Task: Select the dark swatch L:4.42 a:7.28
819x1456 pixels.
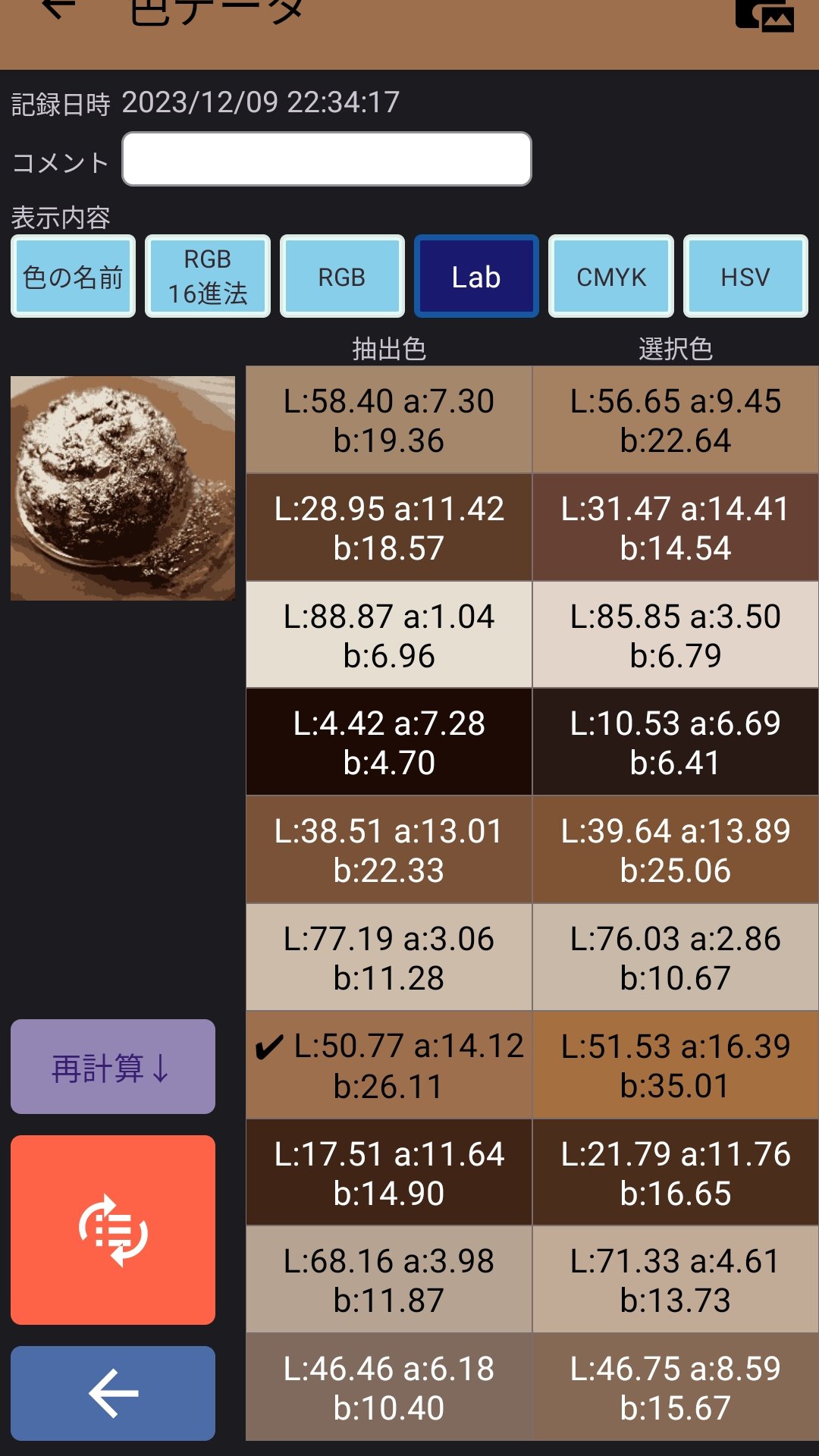Action: click(389, 742)
